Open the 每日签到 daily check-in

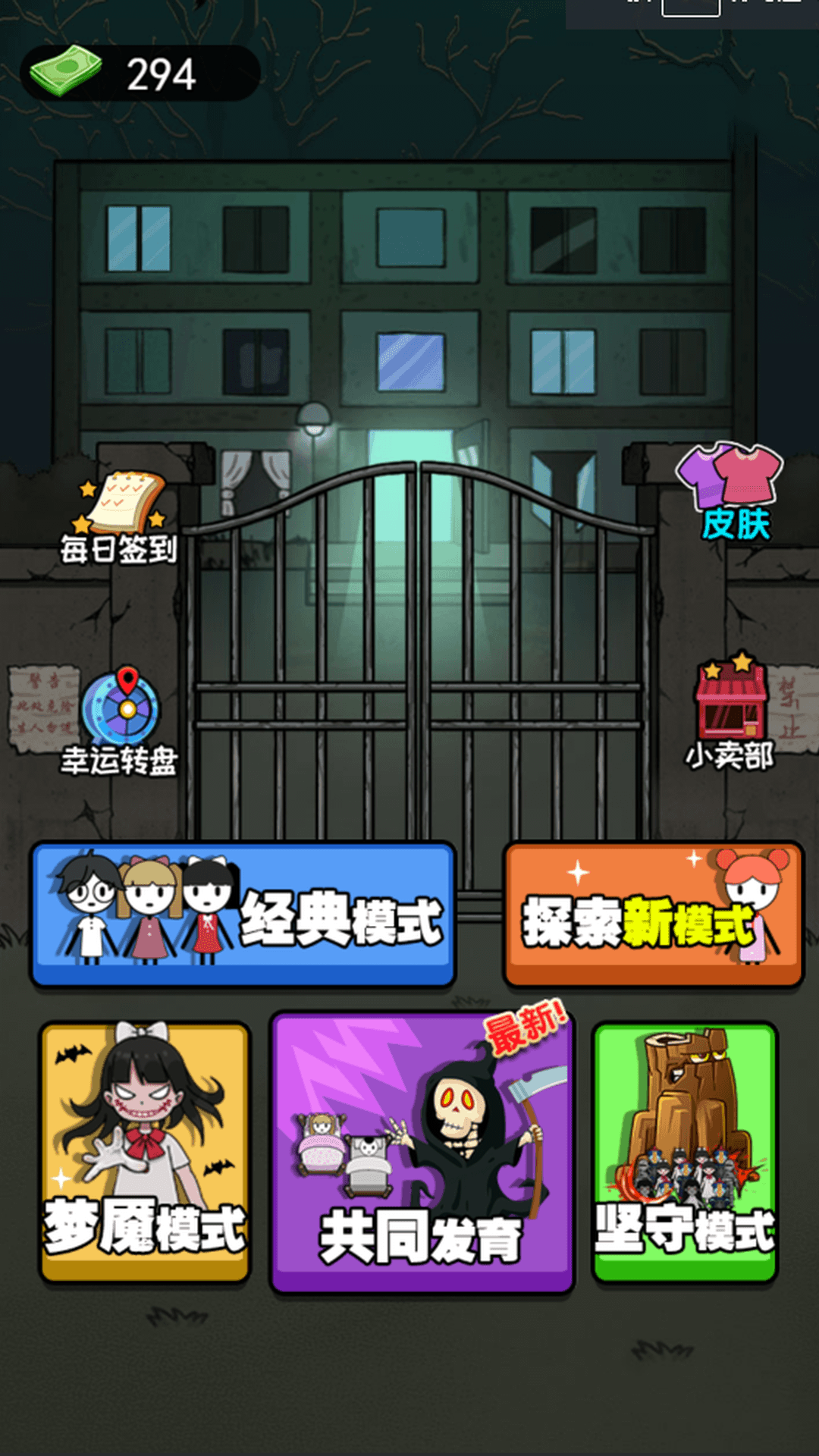click(120, 518)
